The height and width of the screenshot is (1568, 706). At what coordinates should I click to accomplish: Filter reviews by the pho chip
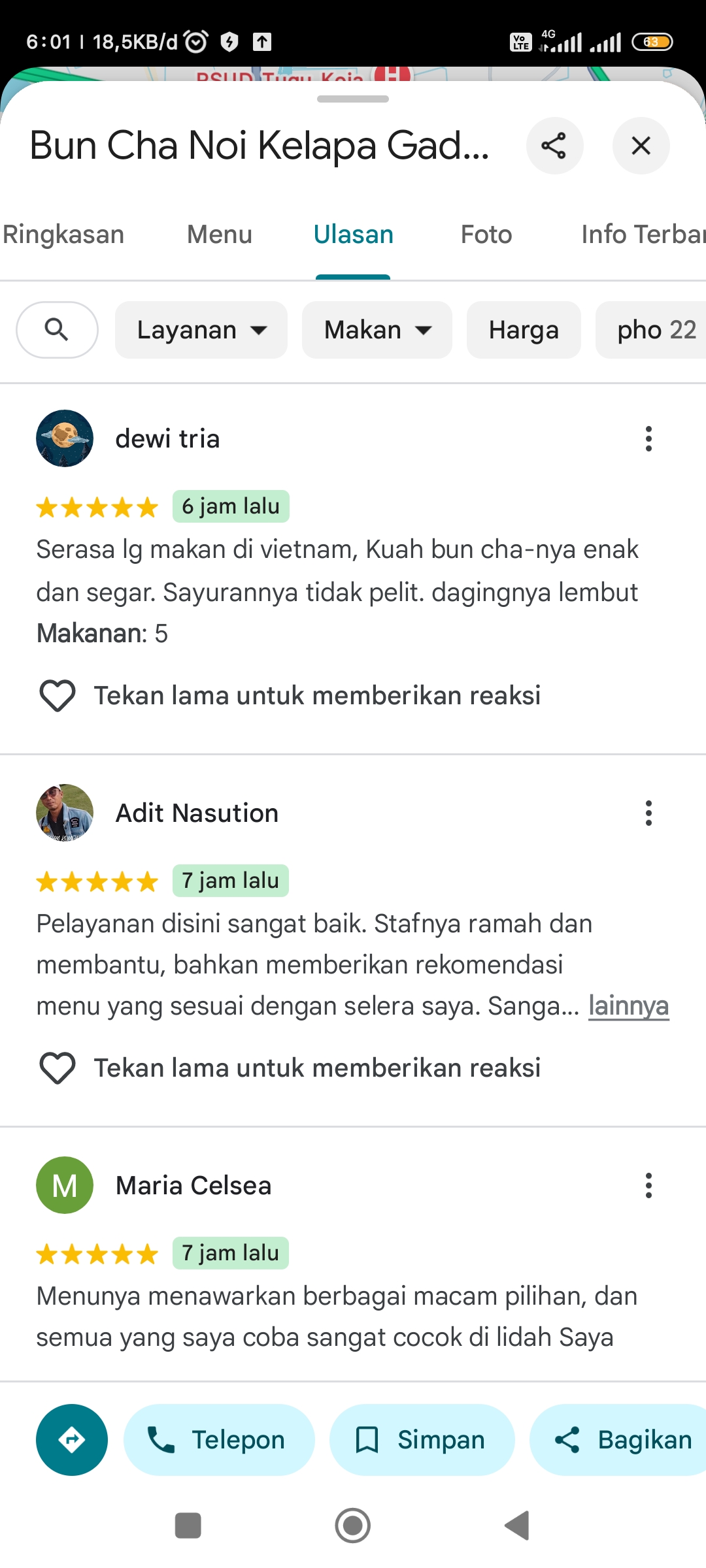point(652,330)
